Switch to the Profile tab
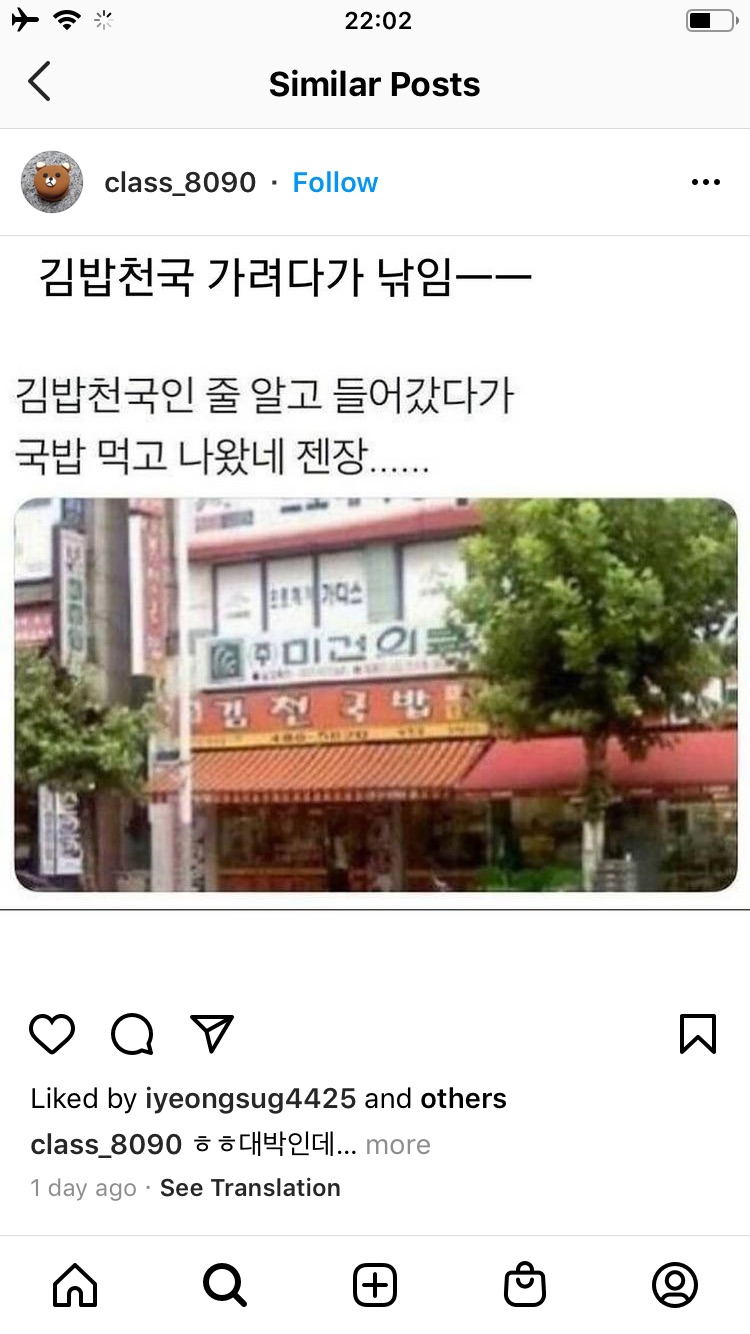 [675, 1285]
